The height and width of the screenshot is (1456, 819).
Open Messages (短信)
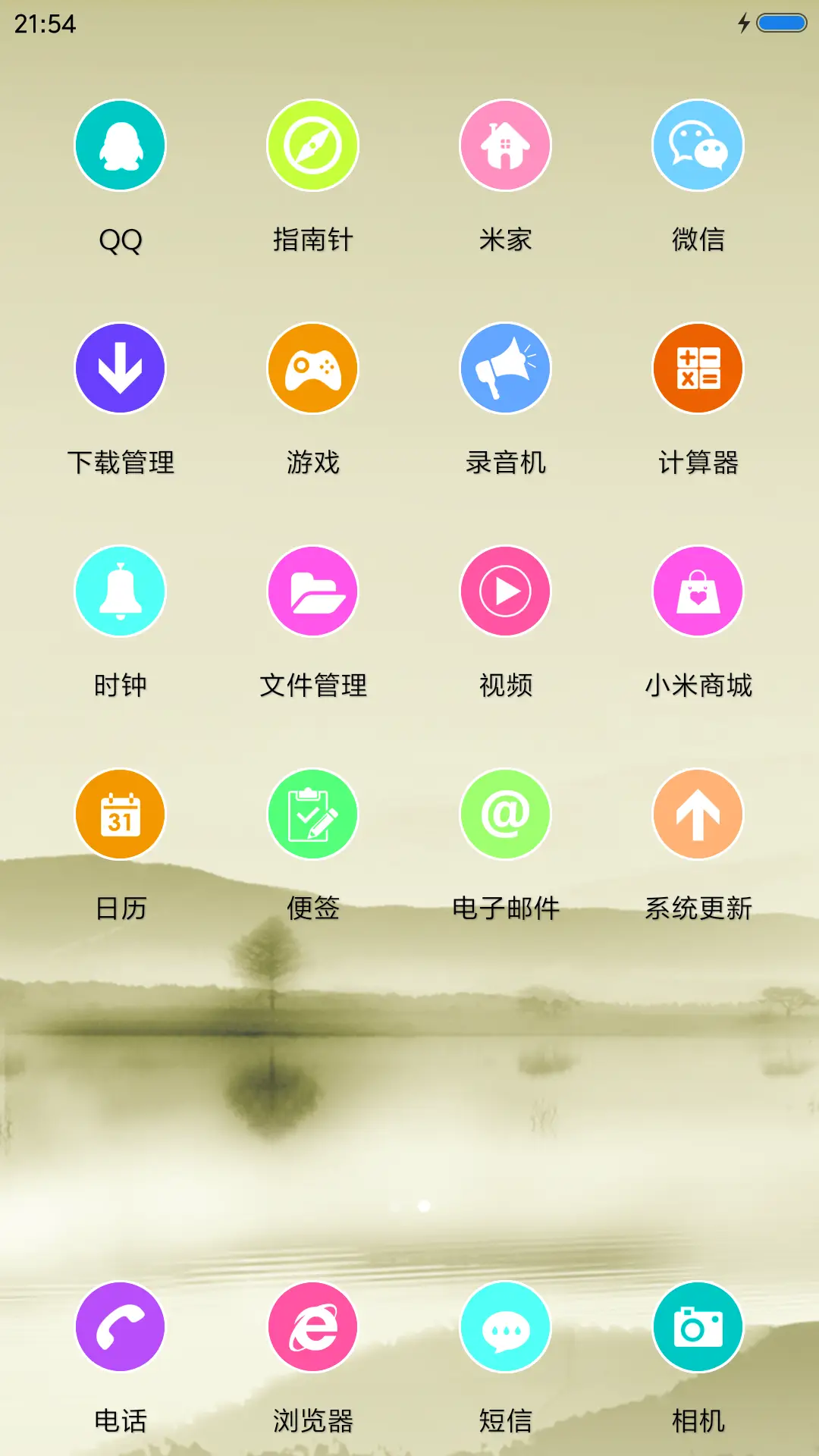coord(505,1327)
